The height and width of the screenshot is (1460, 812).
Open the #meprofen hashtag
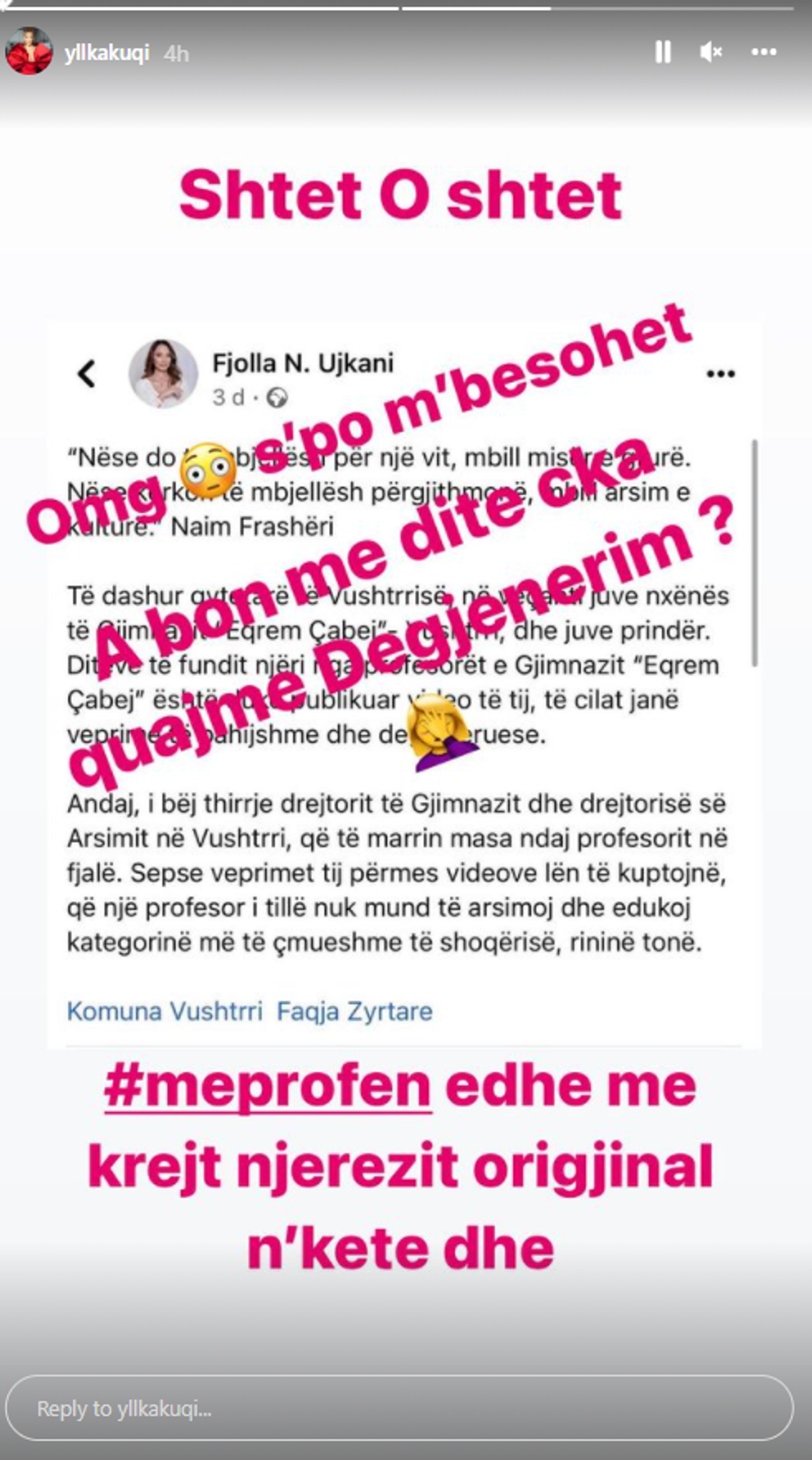268,1086
